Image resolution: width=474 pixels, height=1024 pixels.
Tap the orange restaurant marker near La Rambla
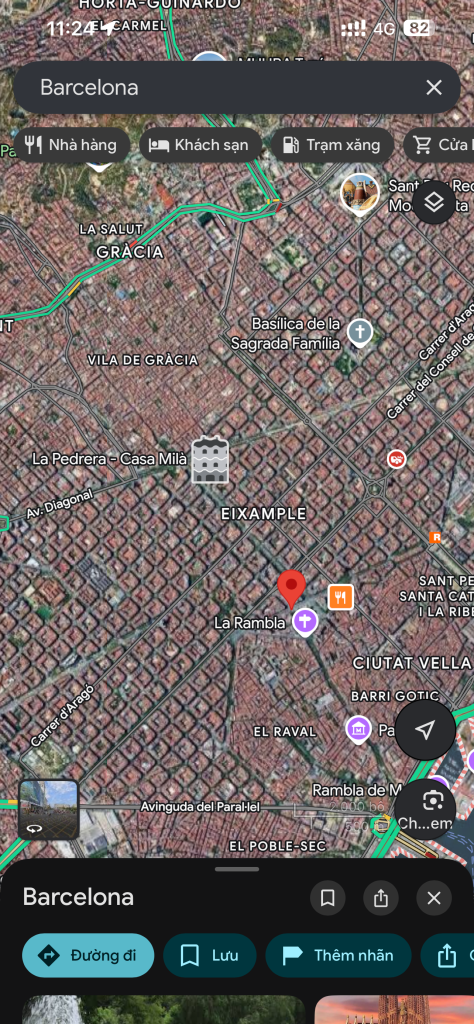pos(340,597)
